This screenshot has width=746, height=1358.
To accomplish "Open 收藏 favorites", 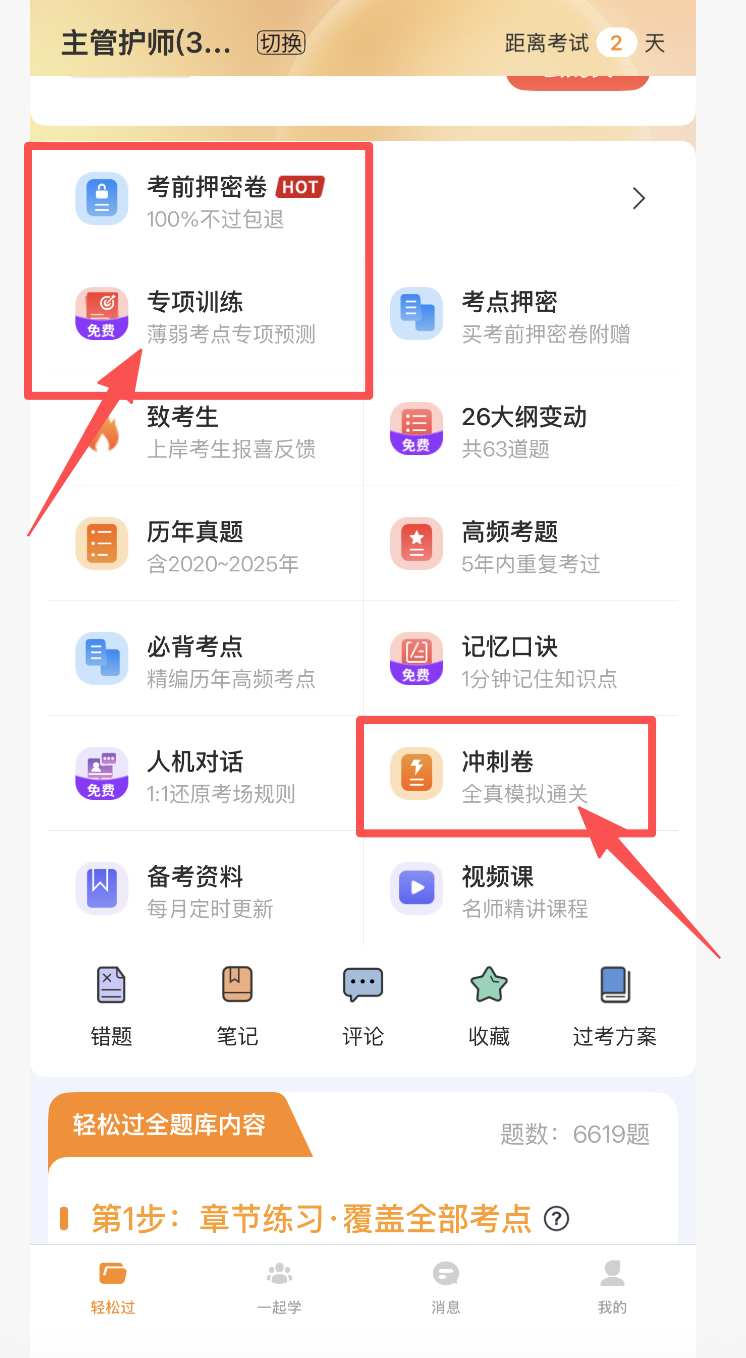I will pos(489,1005).
